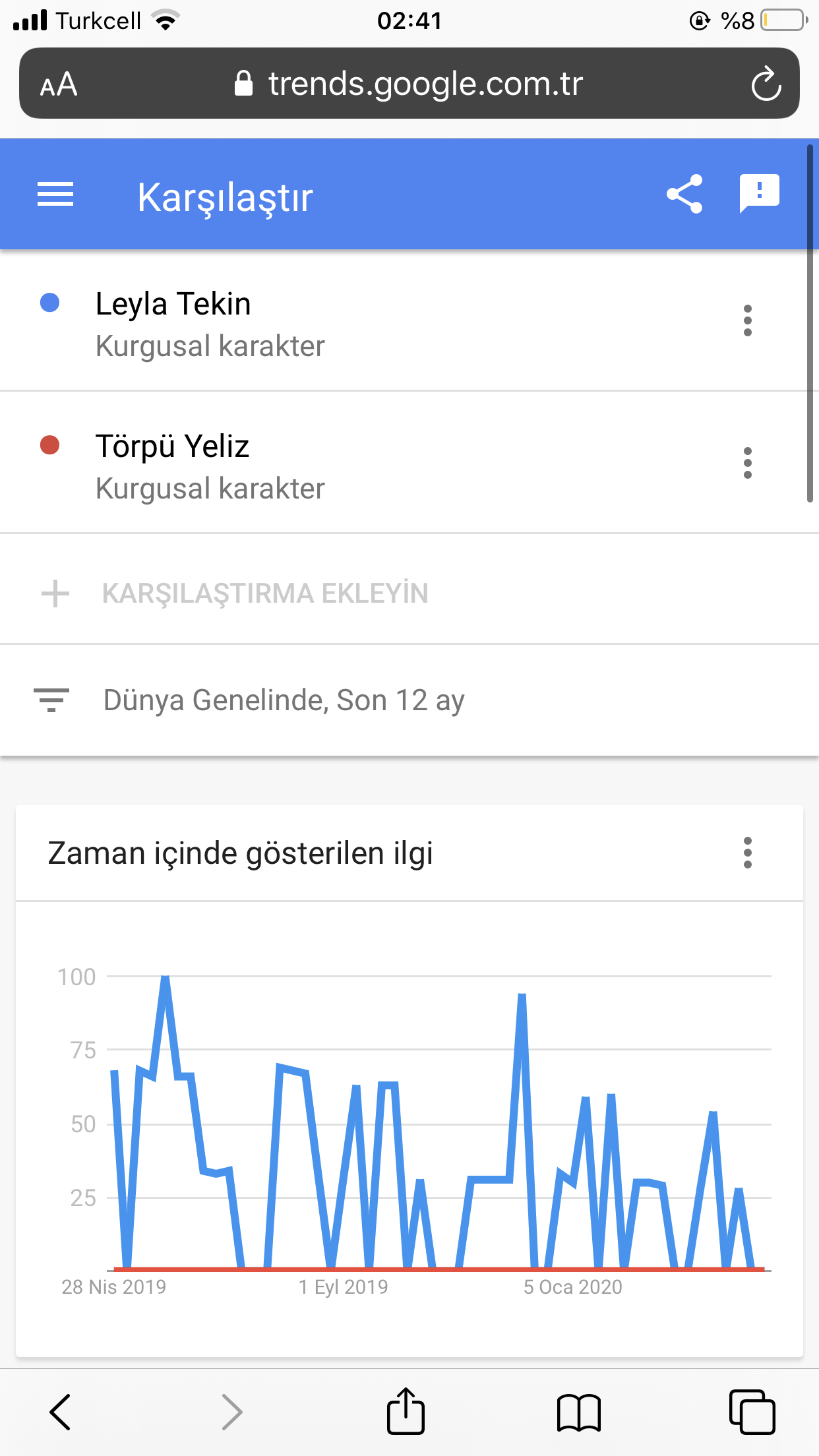
Task: Edit the Leyla Tekin search term
Action: click(x=173, y=305)
